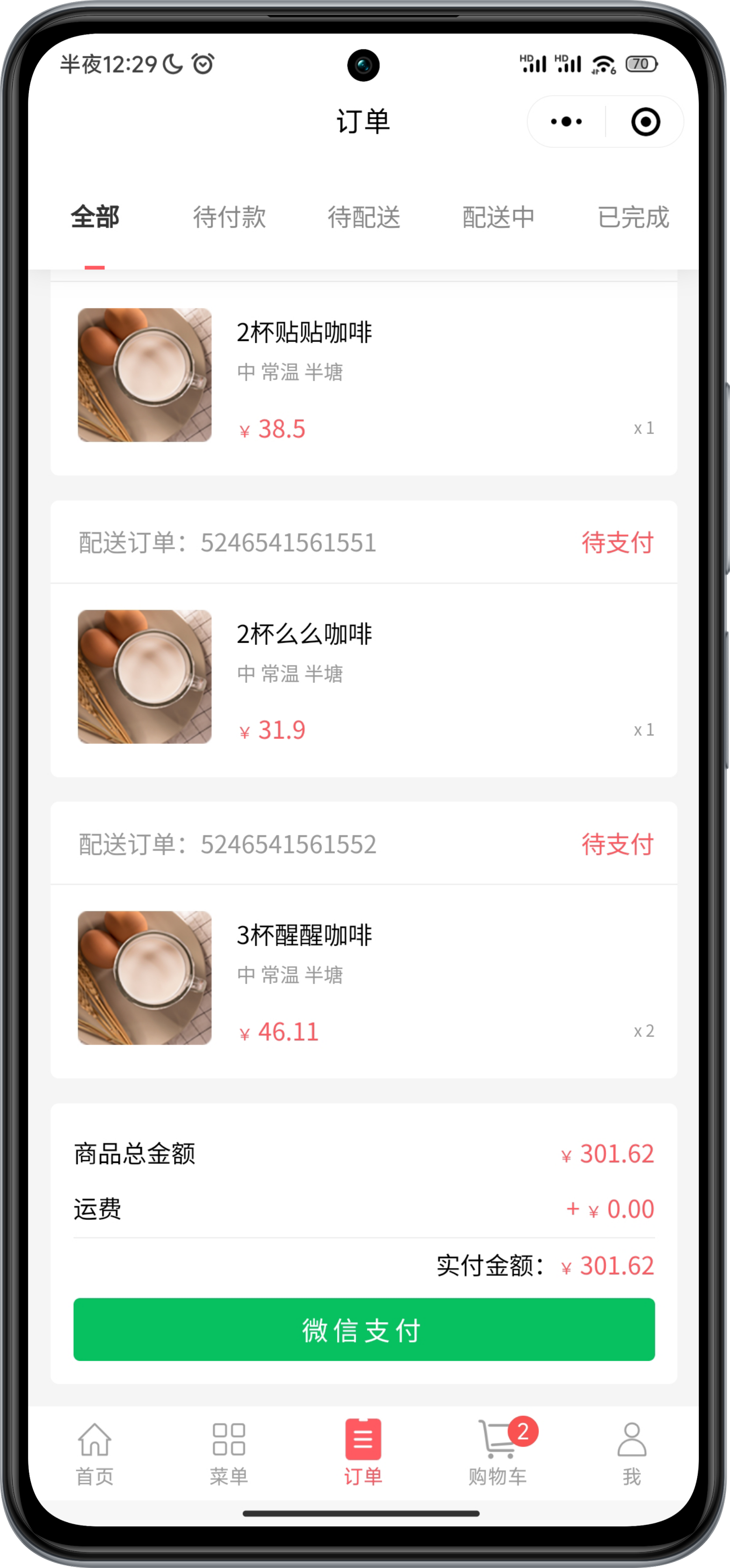
Task: Pay with 微信支付
Action: coord(364,1330)
